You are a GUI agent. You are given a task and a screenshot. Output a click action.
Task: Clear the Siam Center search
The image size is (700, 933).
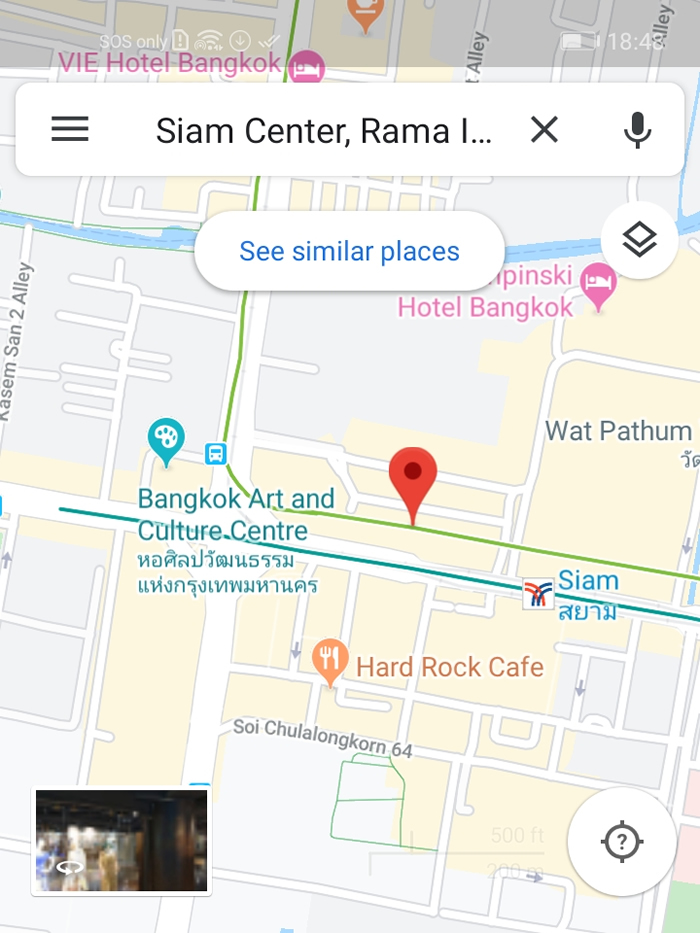tap(544, 129)
